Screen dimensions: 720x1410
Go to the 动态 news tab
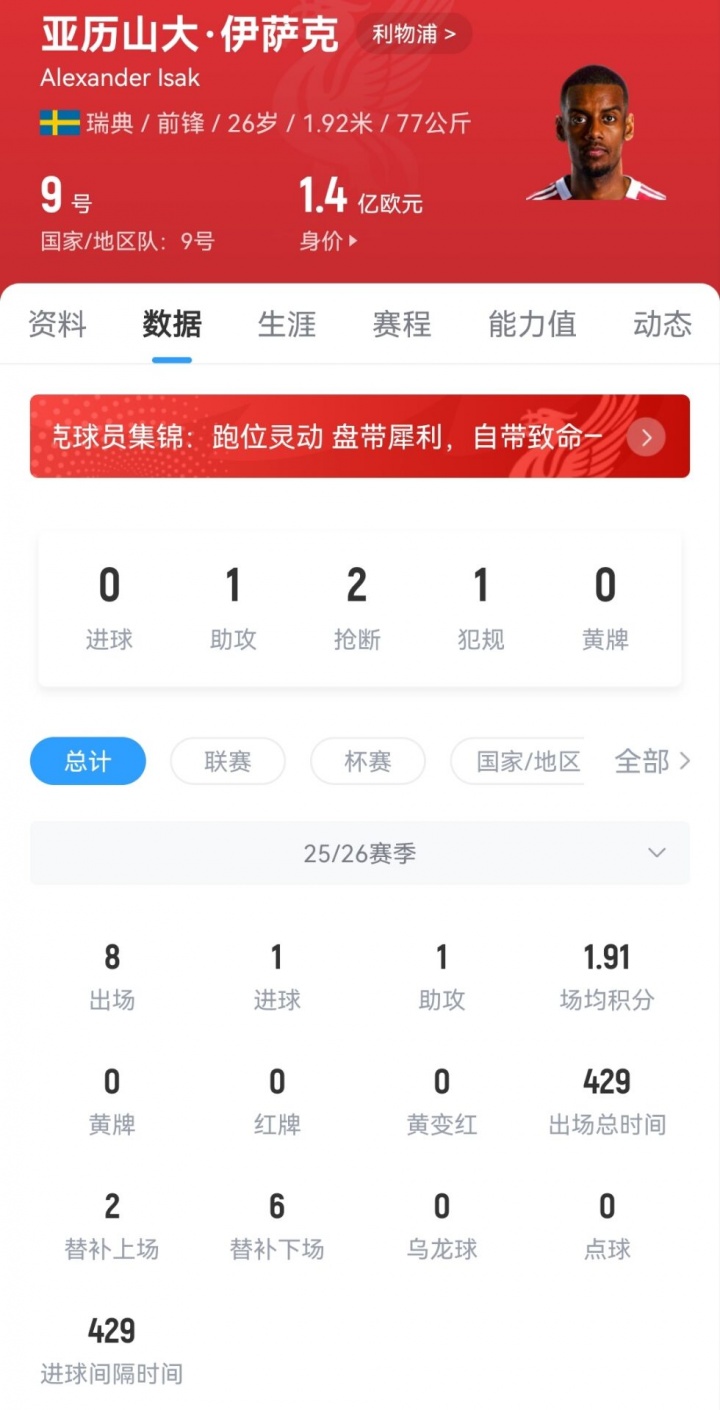(662, 324)
